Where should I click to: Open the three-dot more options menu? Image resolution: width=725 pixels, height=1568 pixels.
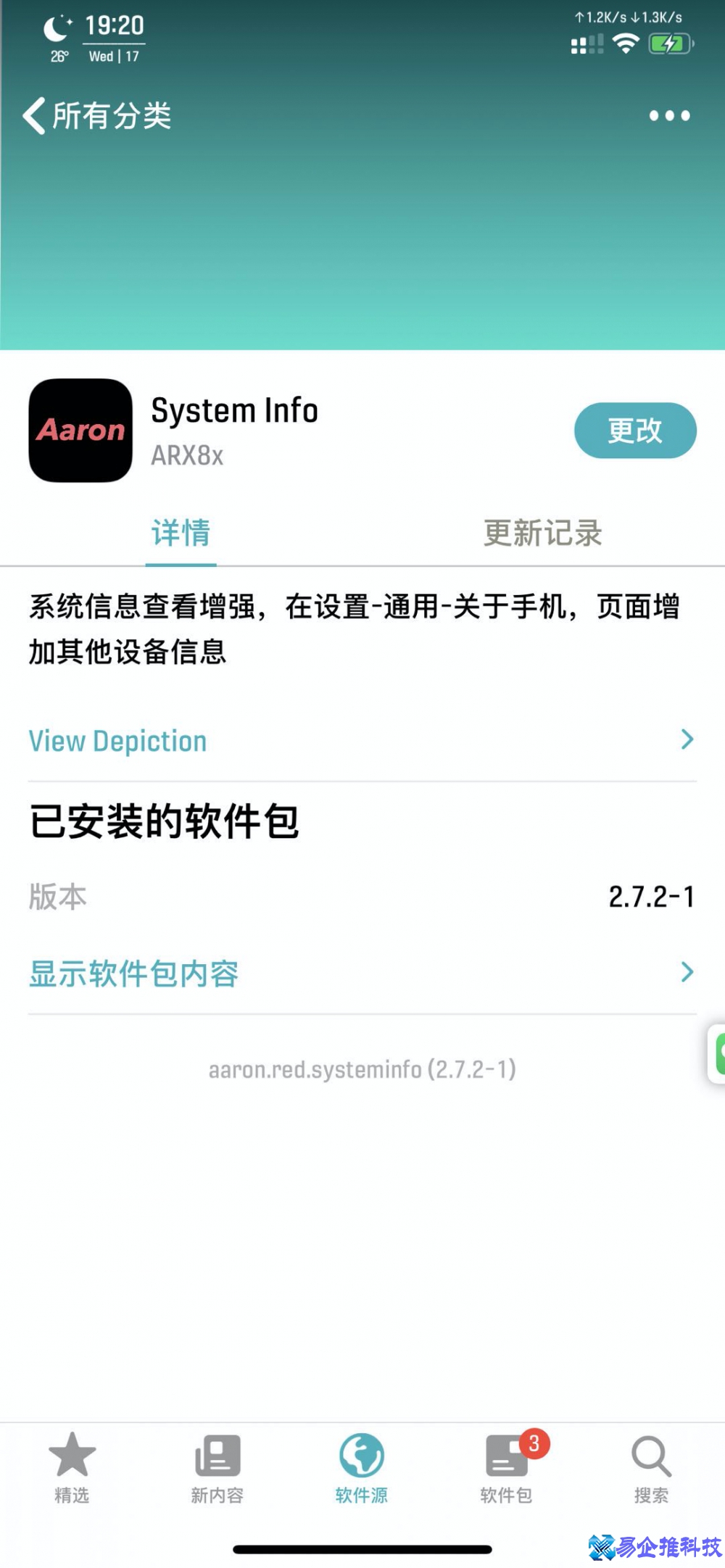coord(668,115)
